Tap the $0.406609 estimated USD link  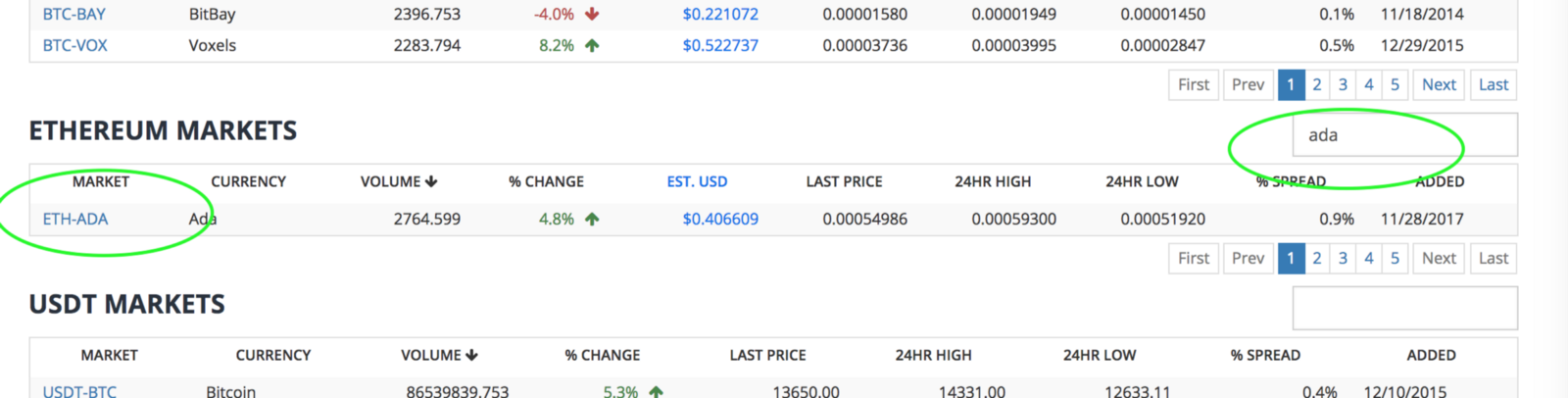[x=720, y=219]
